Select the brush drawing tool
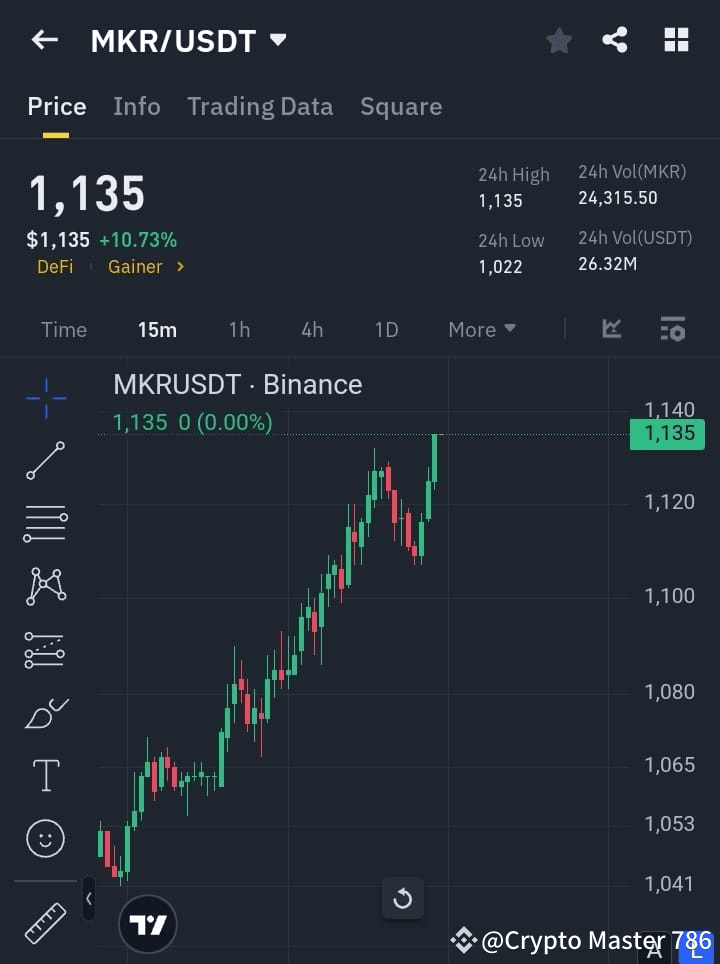This screenshot has width=720, height=964. point(45,713)
